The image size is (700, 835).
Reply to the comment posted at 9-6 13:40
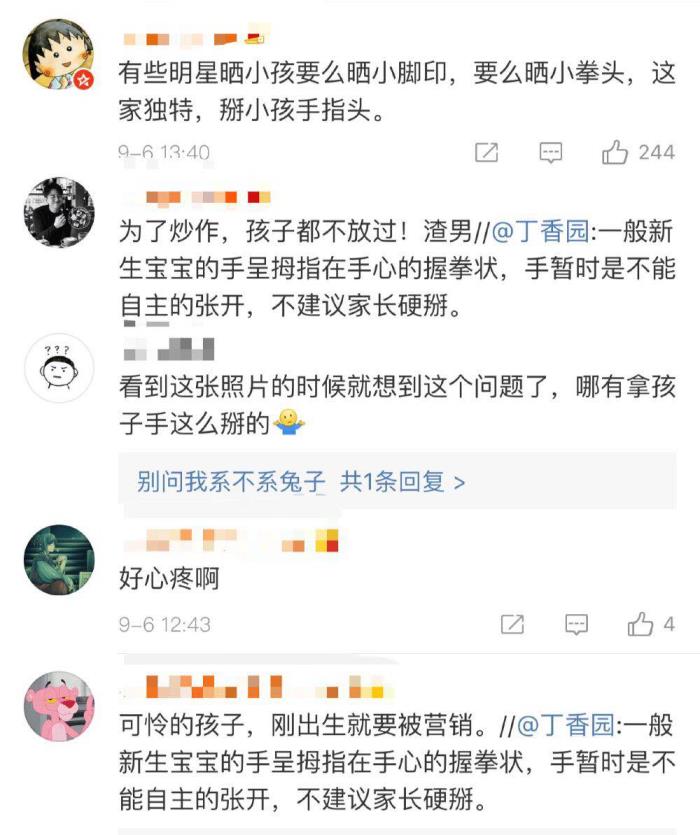pyautogui.click(x=551, y=153)
